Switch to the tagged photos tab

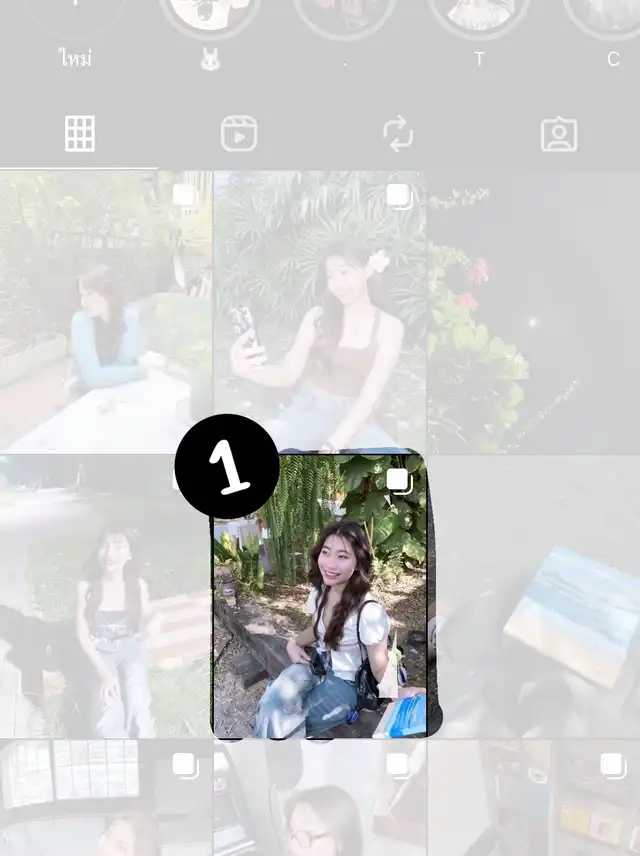(x=558, y=133)
